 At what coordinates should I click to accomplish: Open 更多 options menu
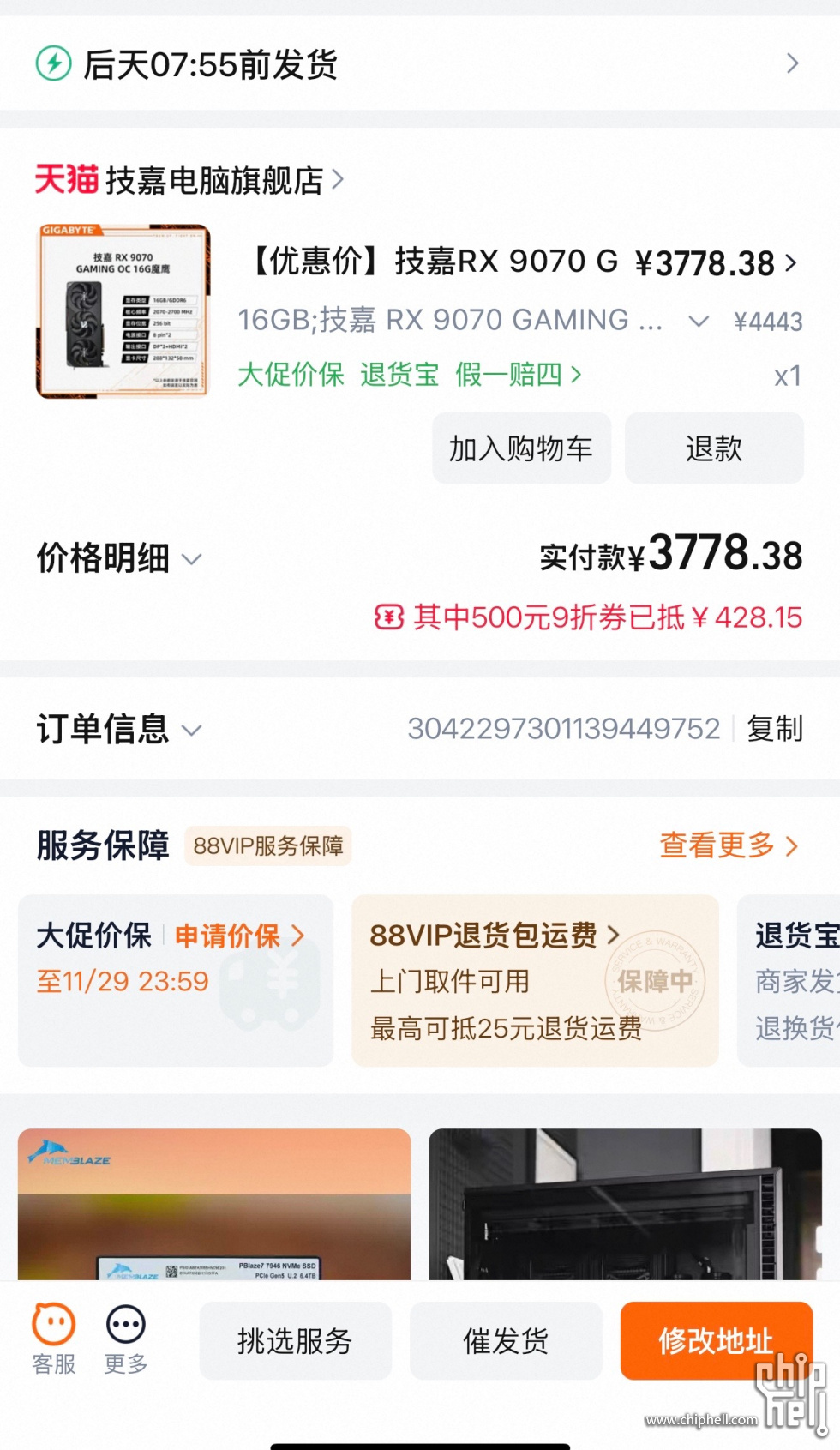point(126,1339)
